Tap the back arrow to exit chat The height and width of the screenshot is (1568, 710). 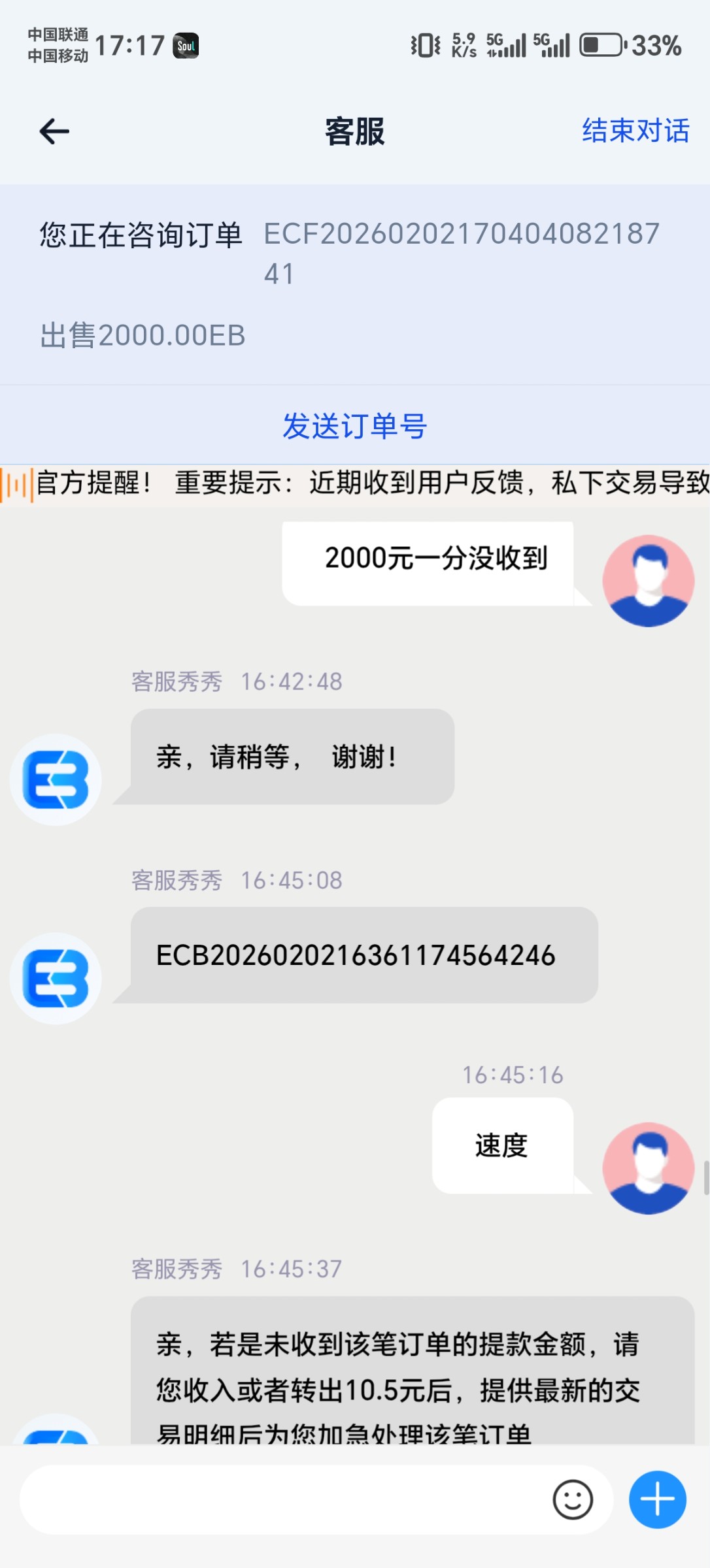(53, 131)
